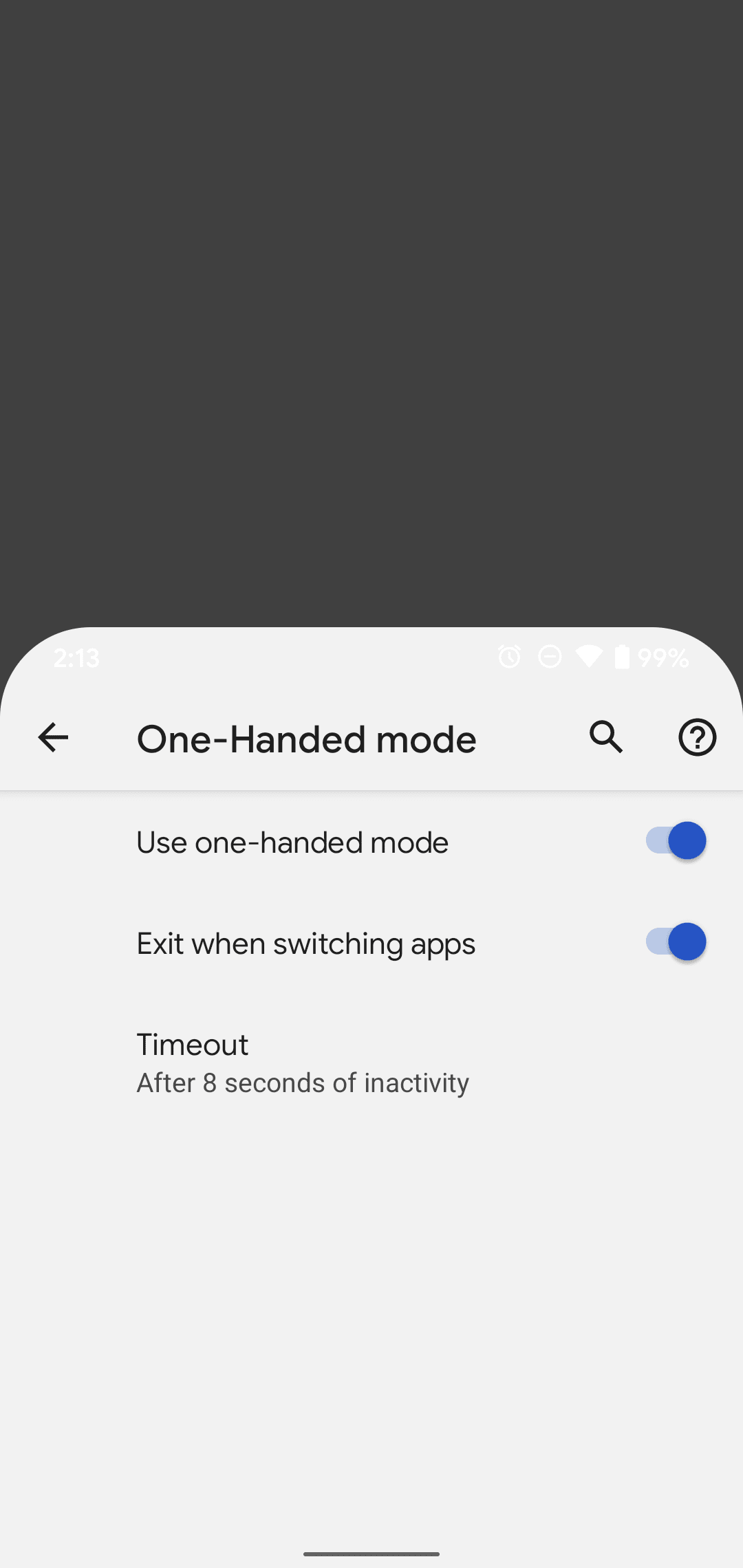This screenshot has width=743, height=1568.
Task: Turn off Use one-handed mode
Action: click(x=676, y=840)
